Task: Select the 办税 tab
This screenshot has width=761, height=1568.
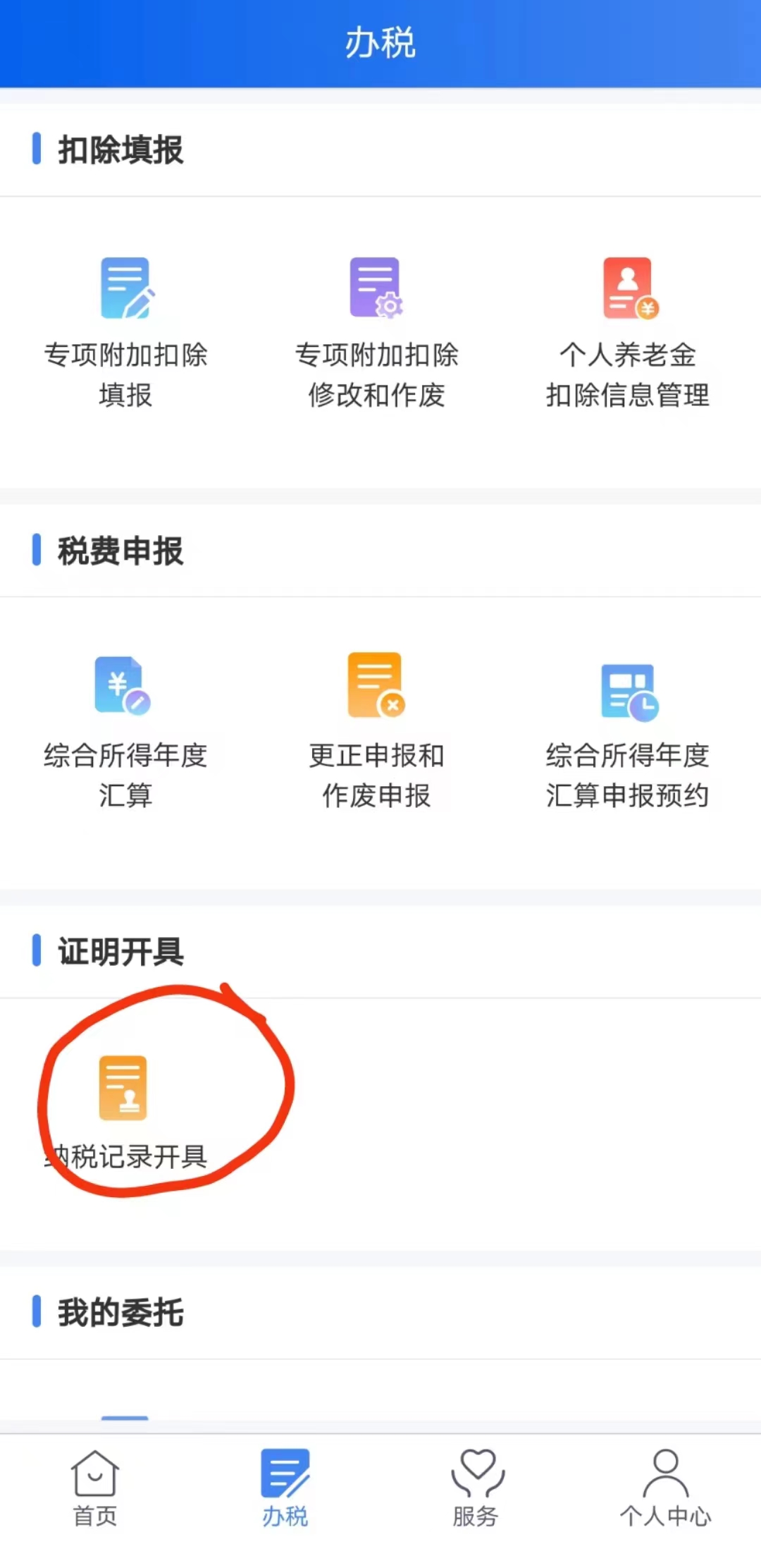Action: [x=285, y=1488]
